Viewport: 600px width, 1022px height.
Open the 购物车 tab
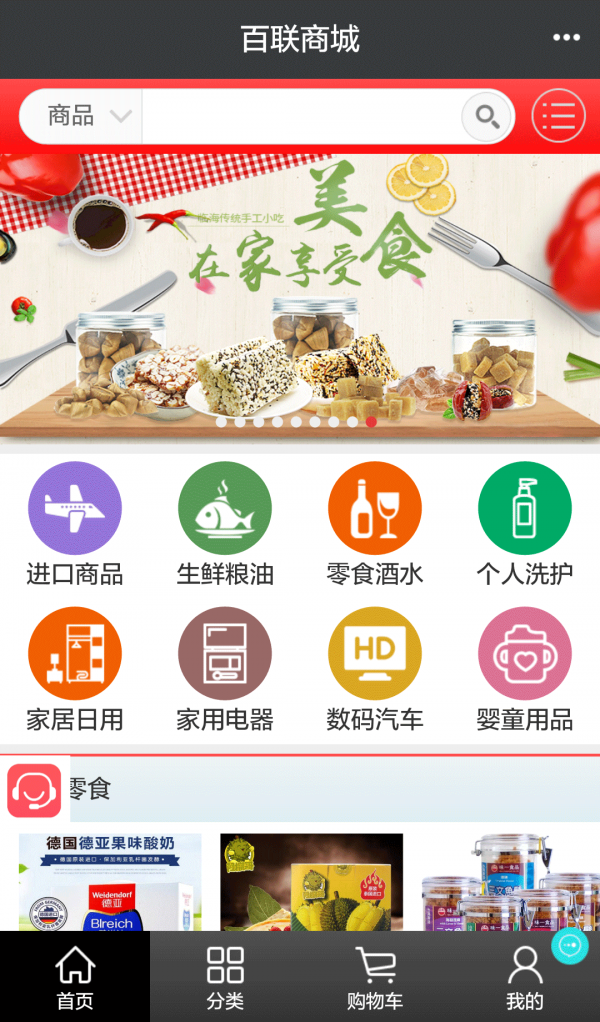pos(375,976)
